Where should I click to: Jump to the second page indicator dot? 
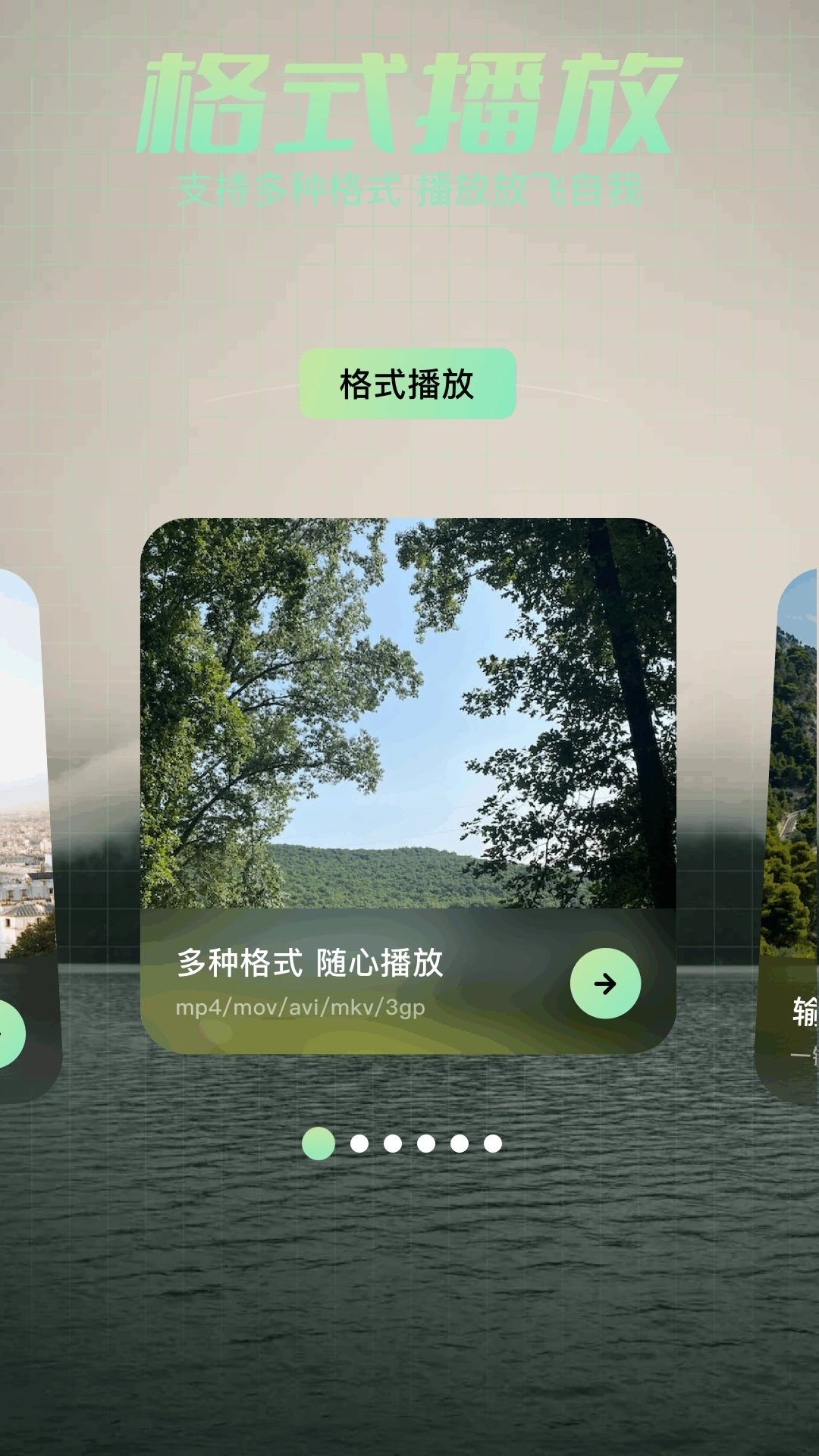point(359,1144)
